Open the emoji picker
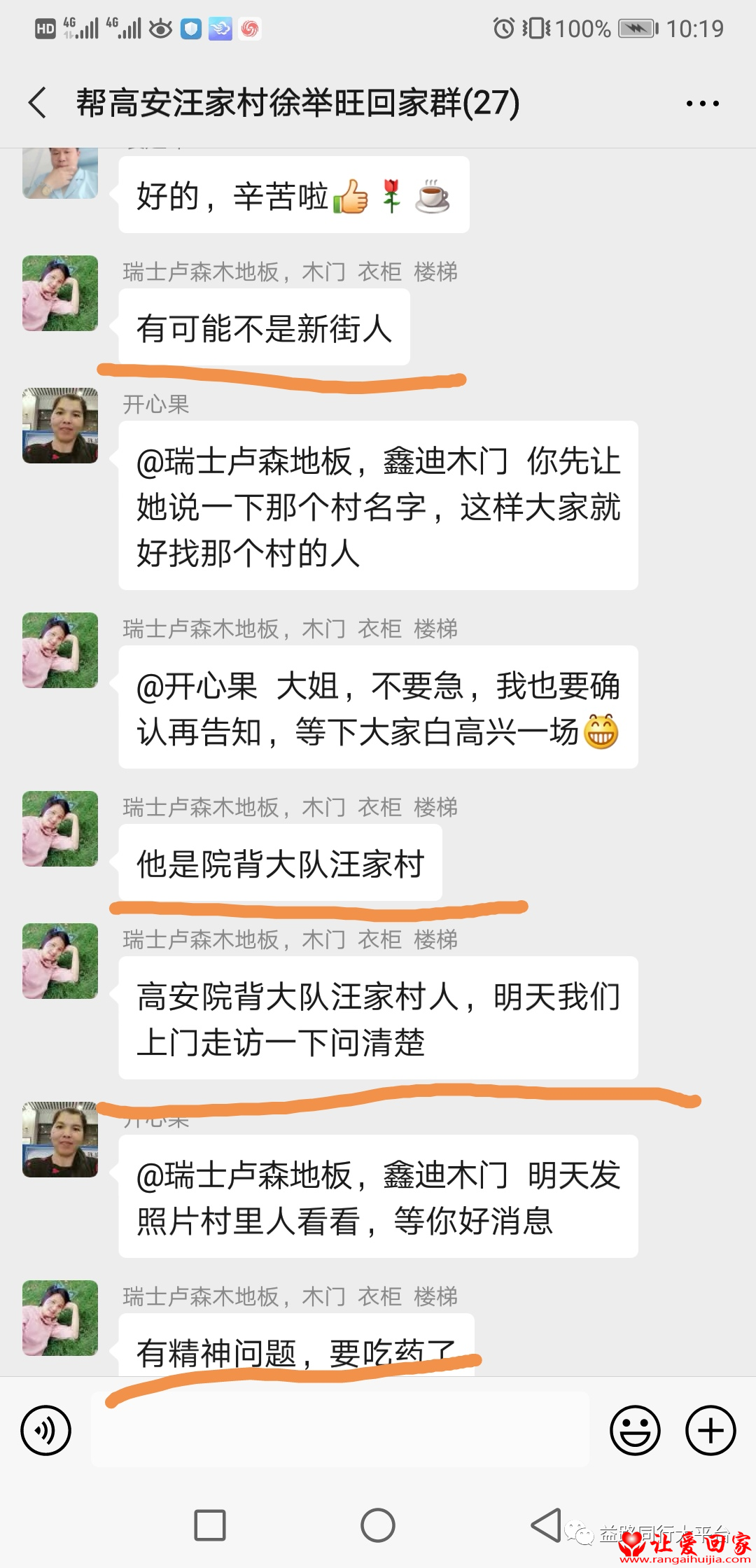This screenshot has width=756, height=1568. pos(635,1430)
